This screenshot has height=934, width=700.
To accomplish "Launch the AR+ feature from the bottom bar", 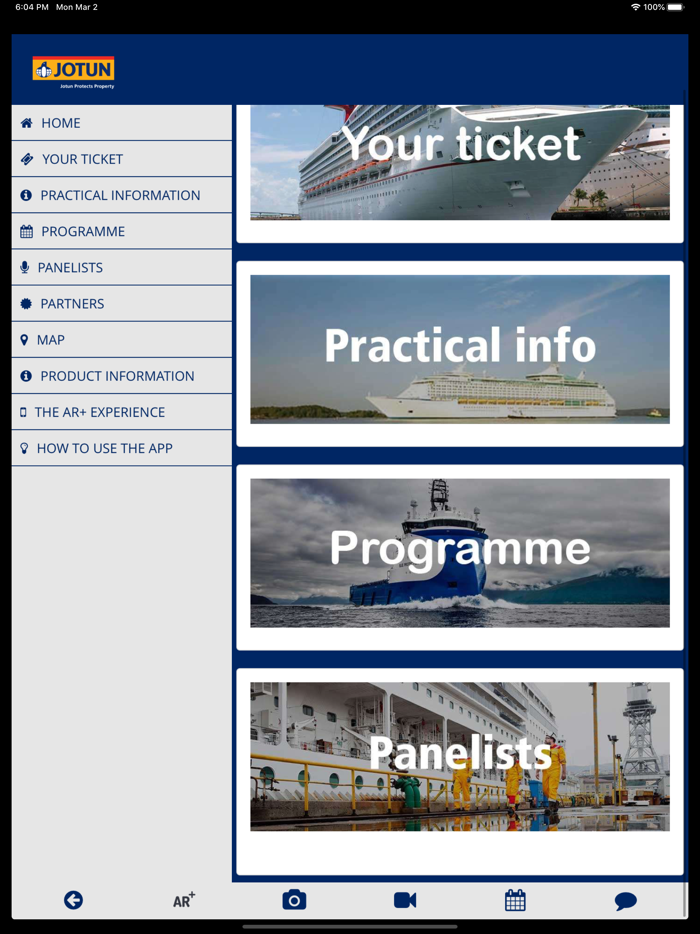I will 184,900.
